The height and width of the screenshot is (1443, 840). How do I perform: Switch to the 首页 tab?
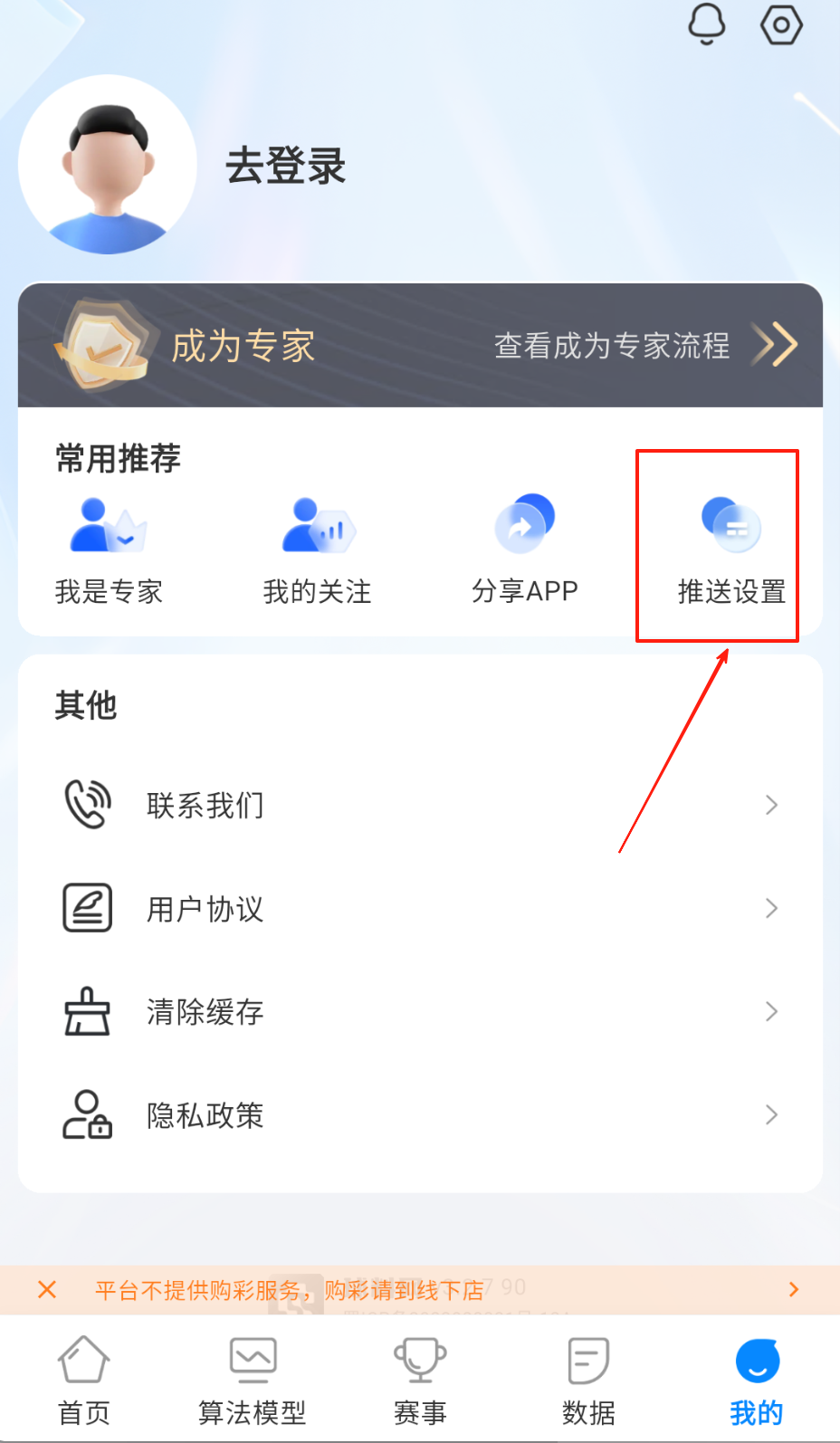tap(84, 1380)
